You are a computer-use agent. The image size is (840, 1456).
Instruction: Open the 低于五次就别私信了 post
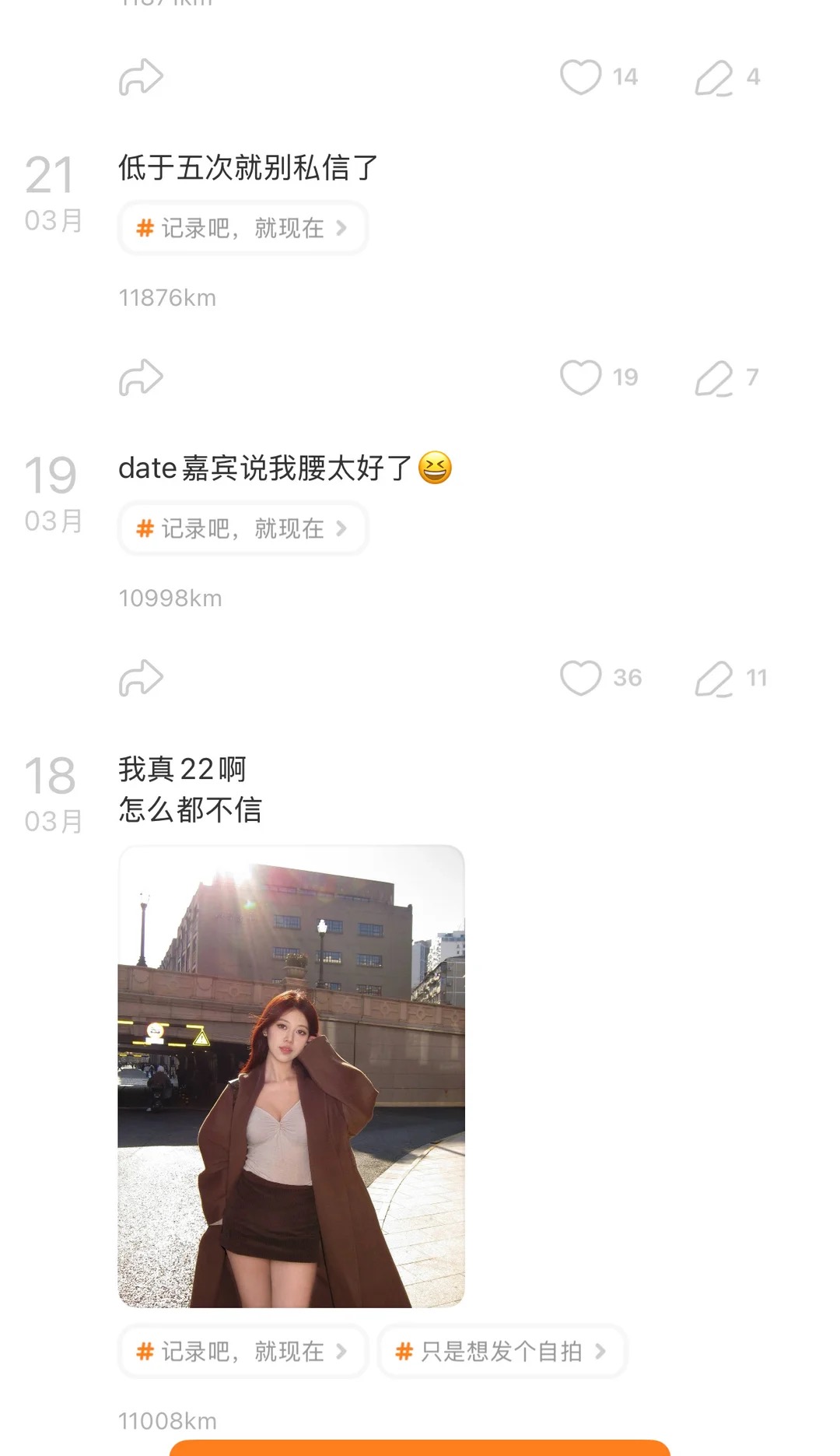click(x=248, y=167)
